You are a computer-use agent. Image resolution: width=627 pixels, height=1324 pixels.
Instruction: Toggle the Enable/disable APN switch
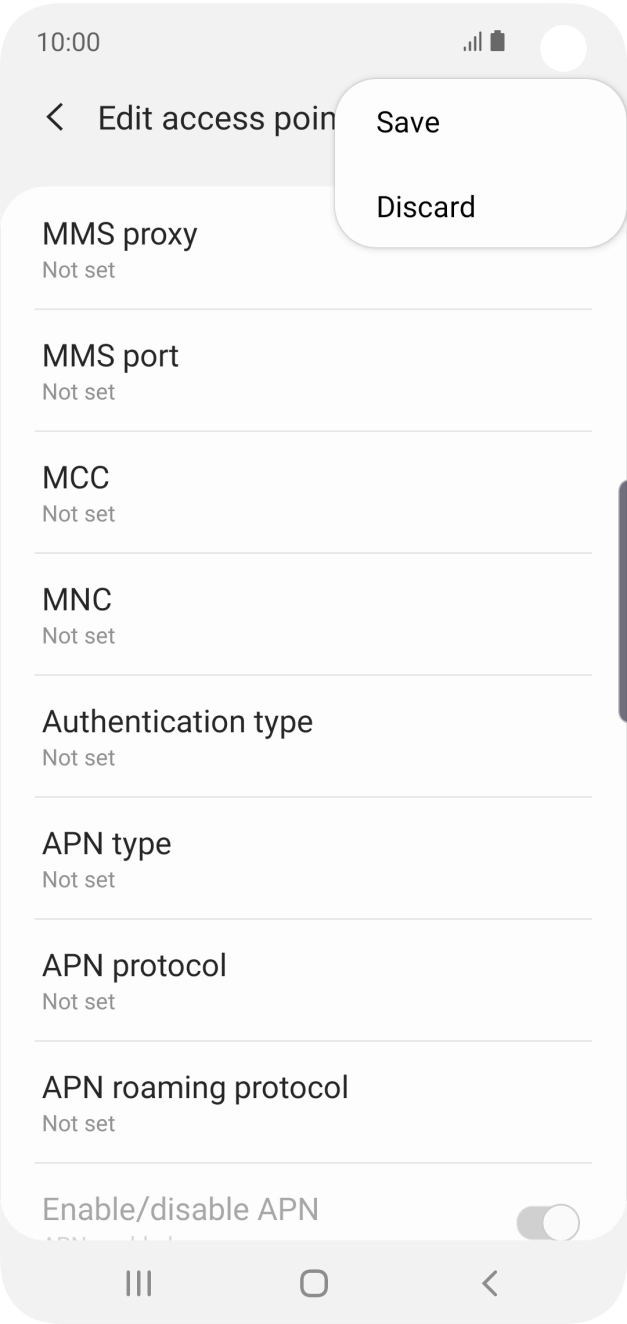coord(547,1221)
